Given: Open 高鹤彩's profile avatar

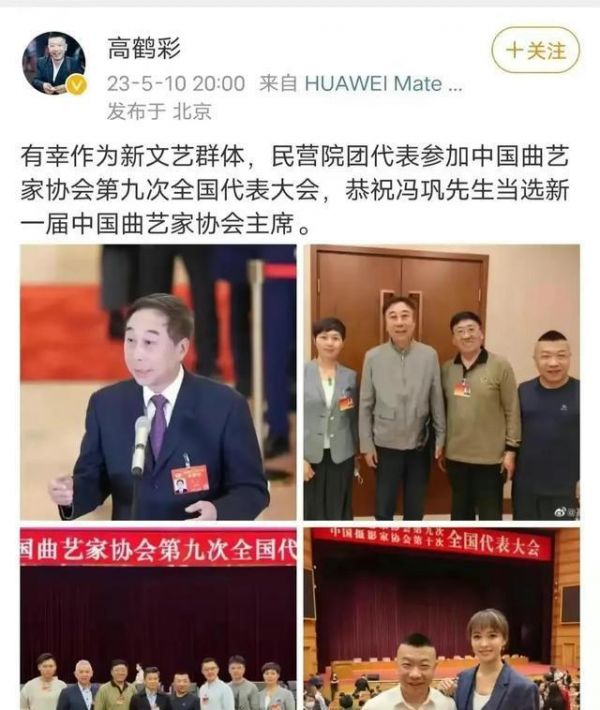Looking at the screenshot, I should (x=54, y=63).
